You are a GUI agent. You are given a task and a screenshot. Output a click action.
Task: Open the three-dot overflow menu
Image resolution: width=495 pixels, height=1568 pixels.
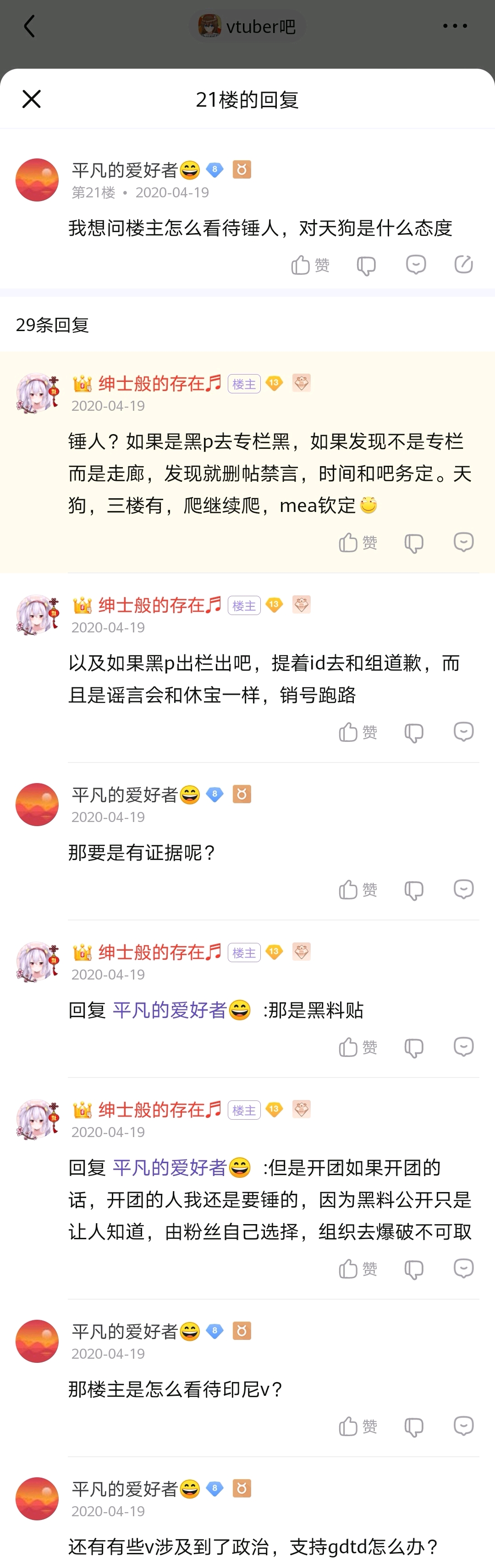[454, 26]
